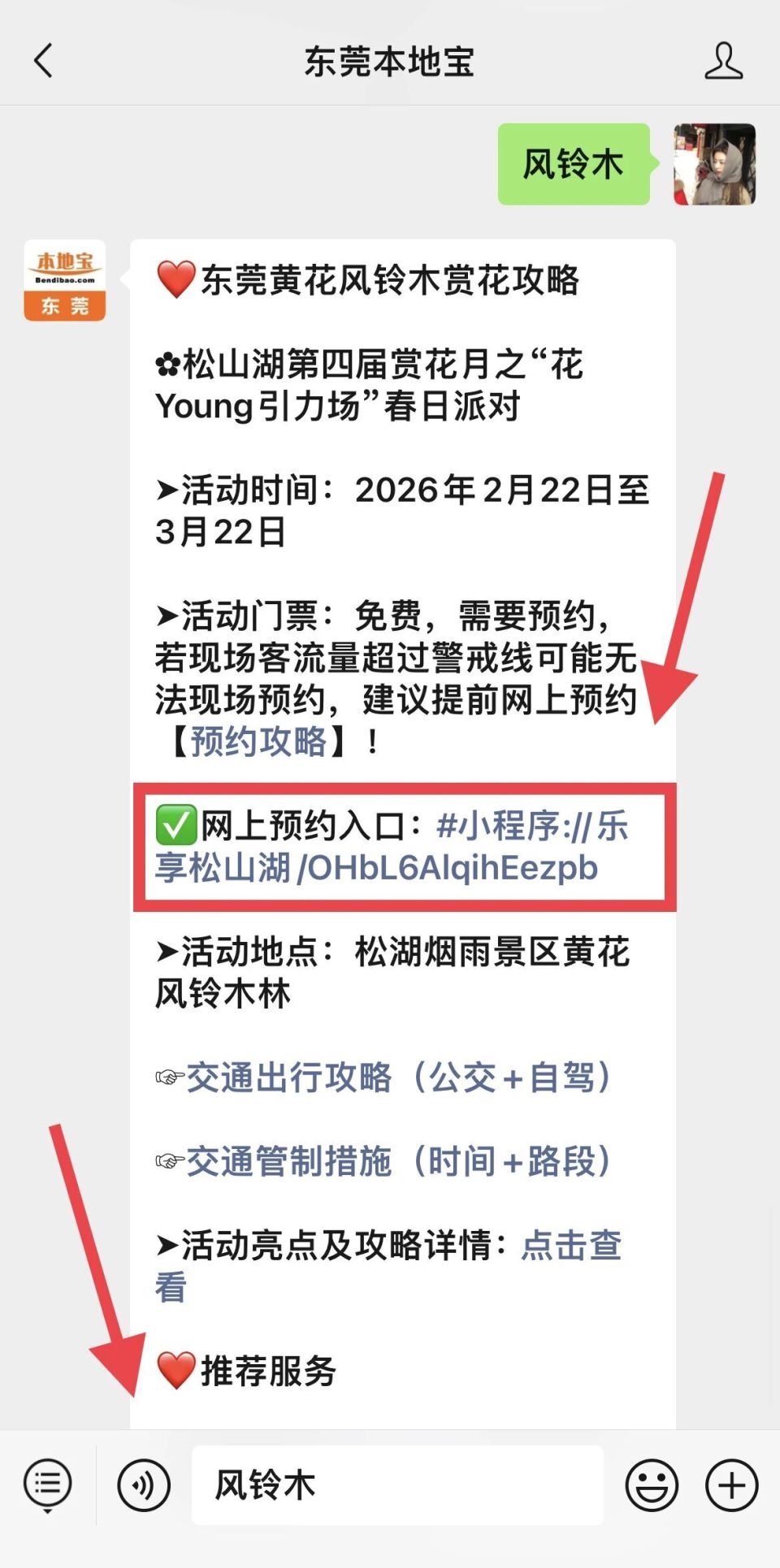Open the 东莞本地宝 account profile icon
The image size is (780, 1568).
(x=721, y=61)
